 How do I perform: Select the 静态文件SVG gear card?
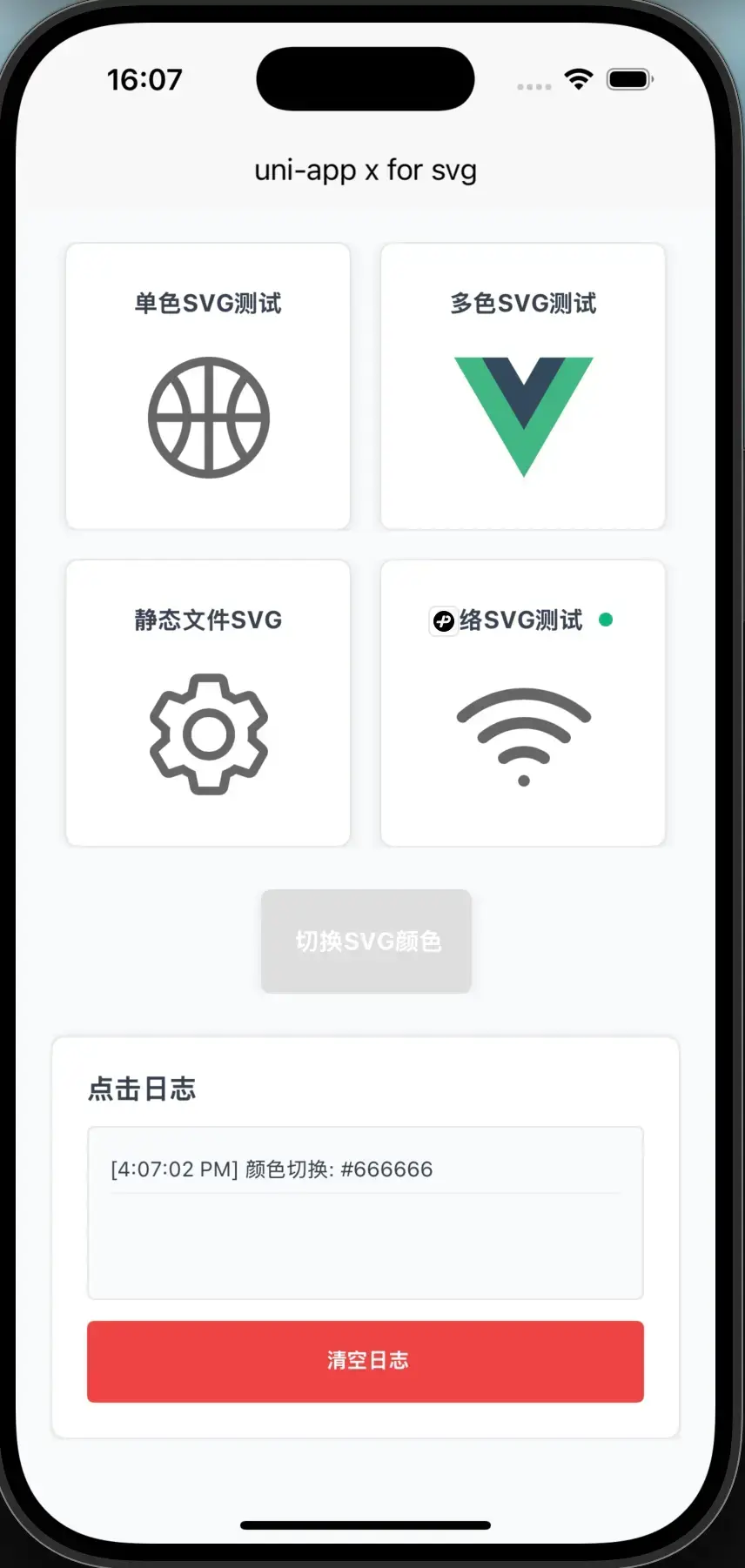(x=208, y=703)
